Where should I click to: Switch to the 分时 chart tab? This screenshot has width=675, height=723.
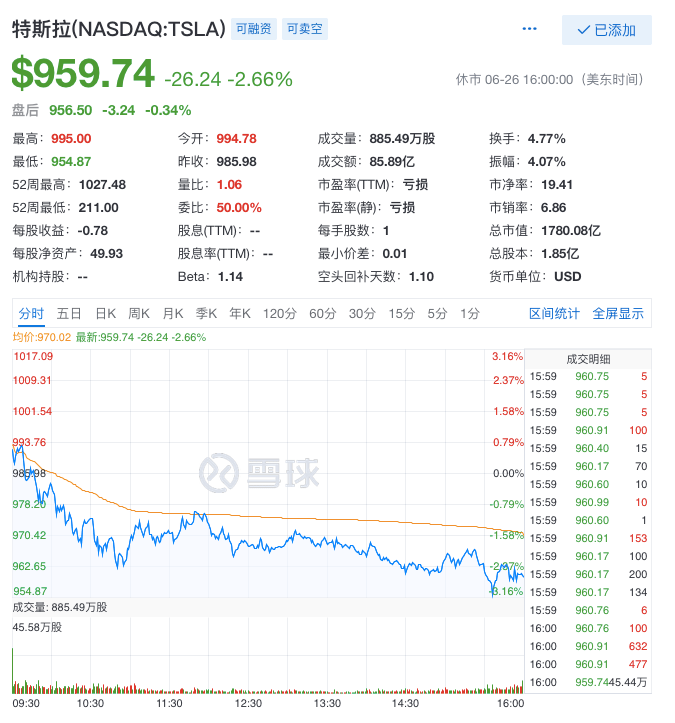pos(32,313)
